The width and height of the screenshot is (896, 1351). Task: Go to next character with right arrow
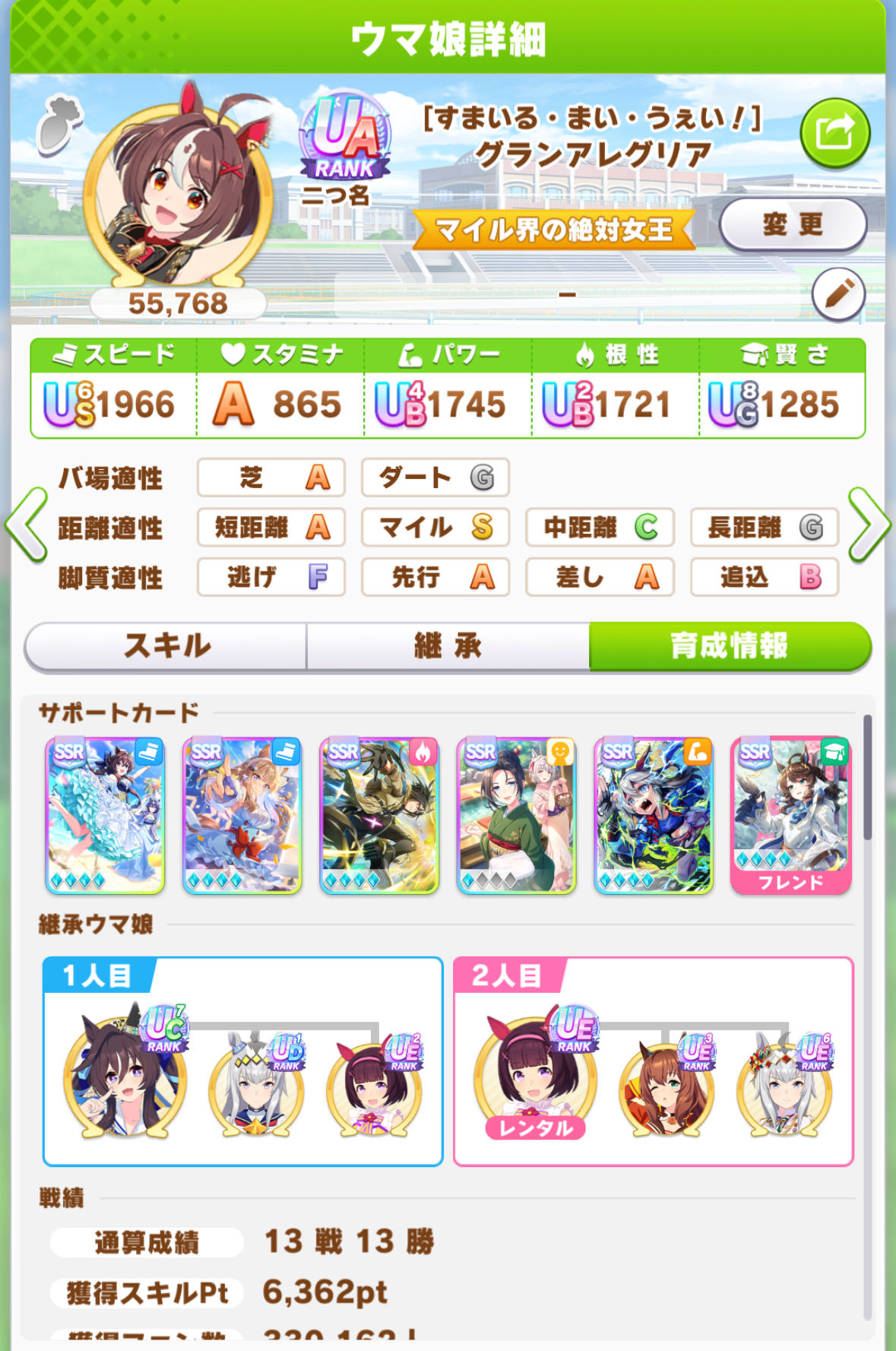point(869,525)
